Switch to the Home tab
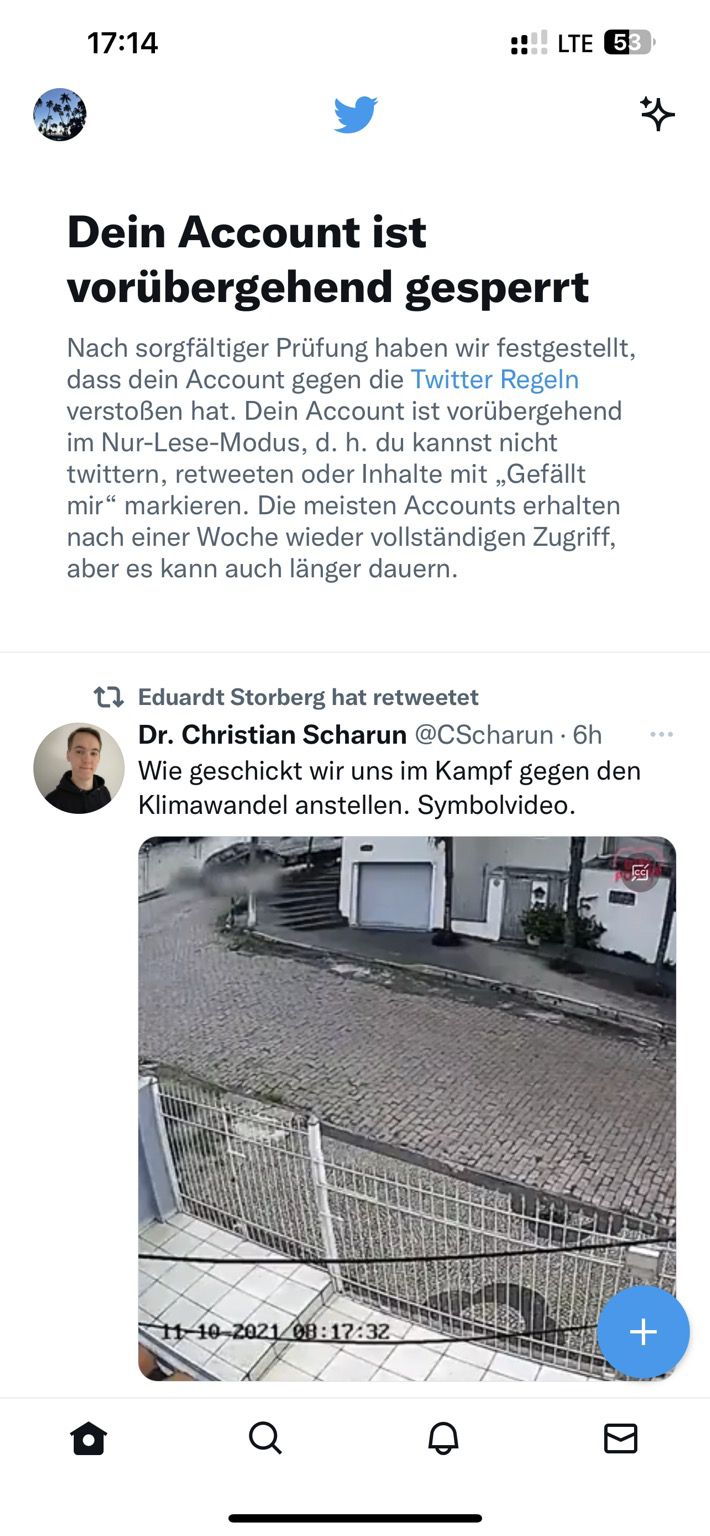The height and width of the screenshot is (1536, 710). click(x=89, y=1438)
